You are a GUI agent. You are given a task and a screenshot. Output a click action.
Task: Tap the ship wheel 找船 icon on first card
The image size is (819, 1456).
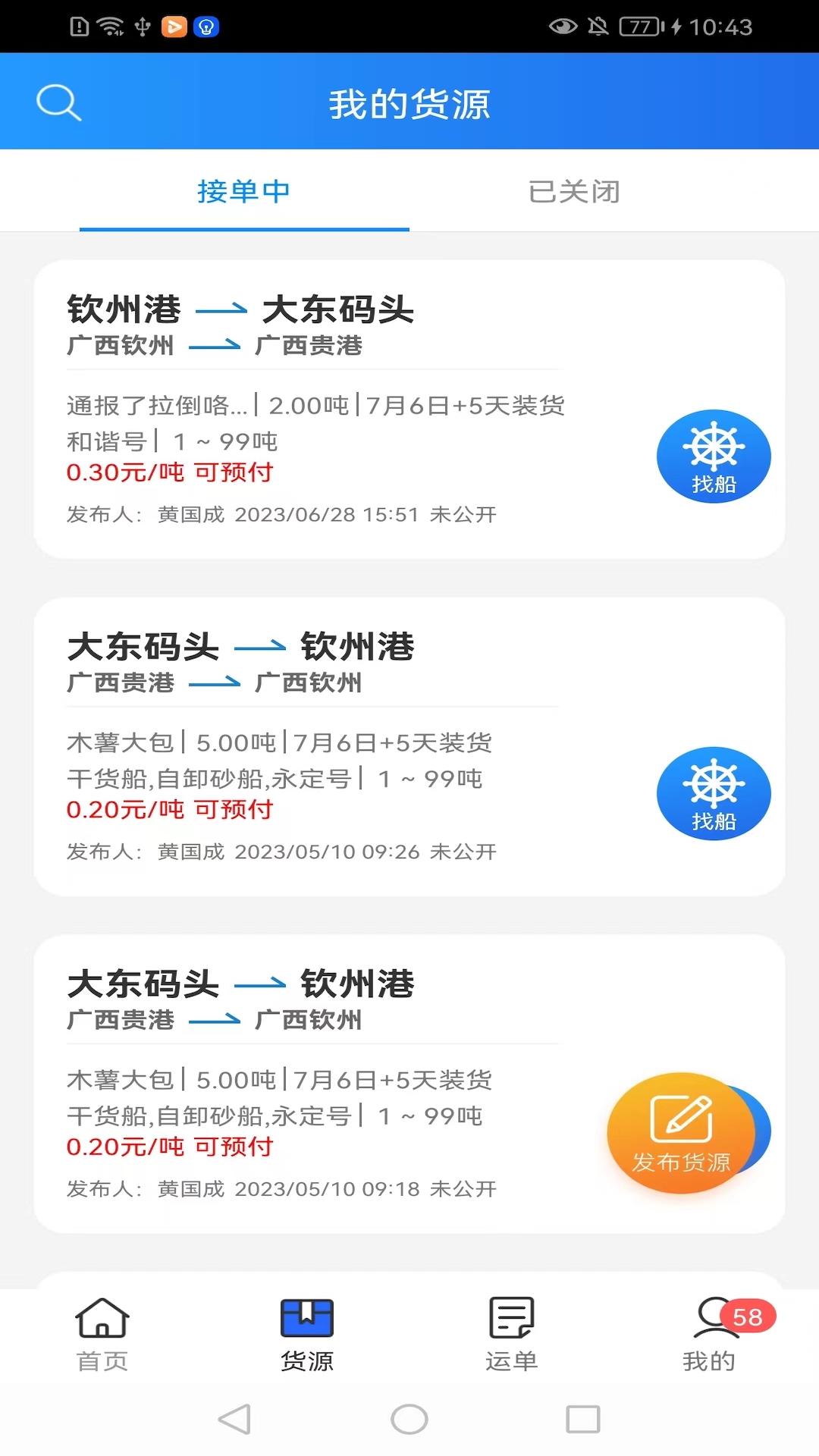click(x=713, y=456)
